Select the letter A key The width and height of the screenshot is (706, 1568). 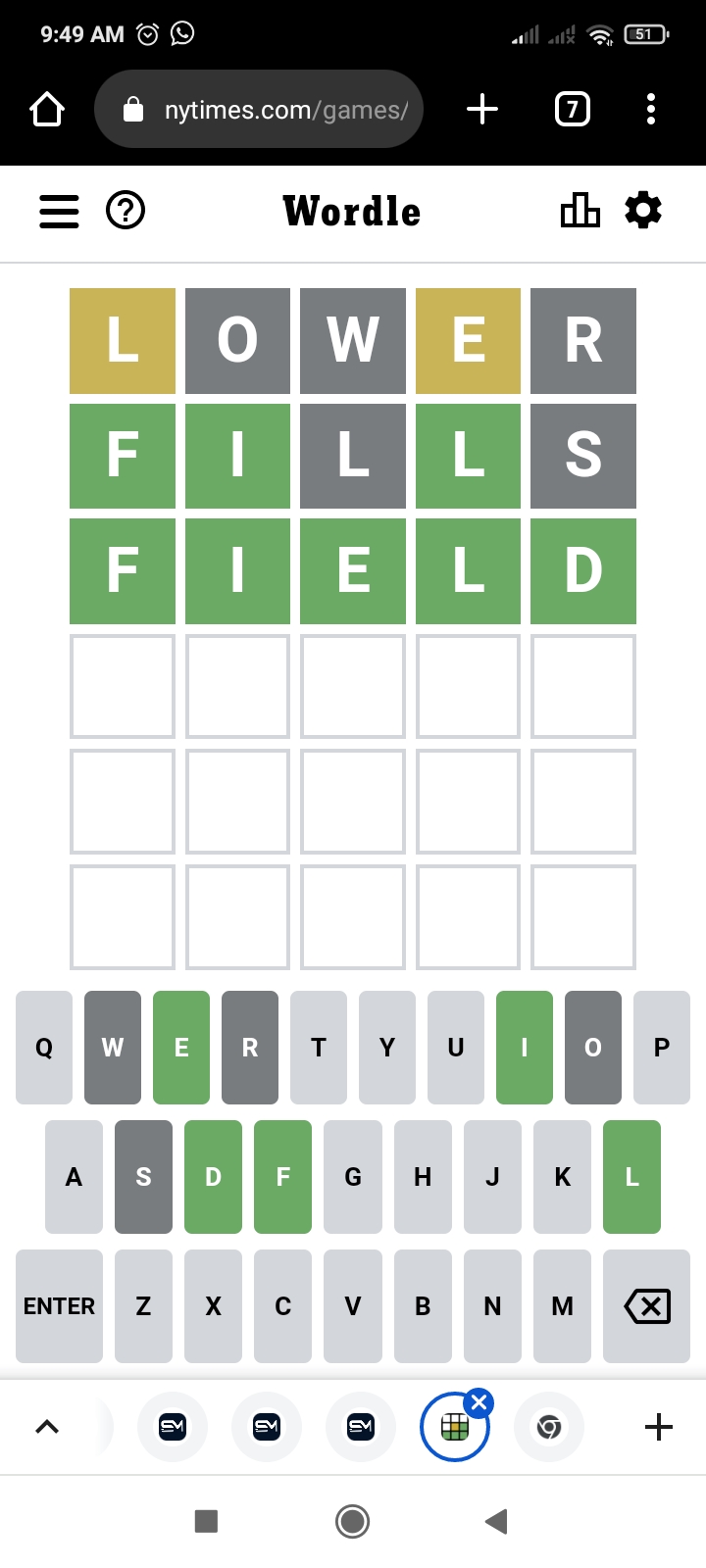74,1176
